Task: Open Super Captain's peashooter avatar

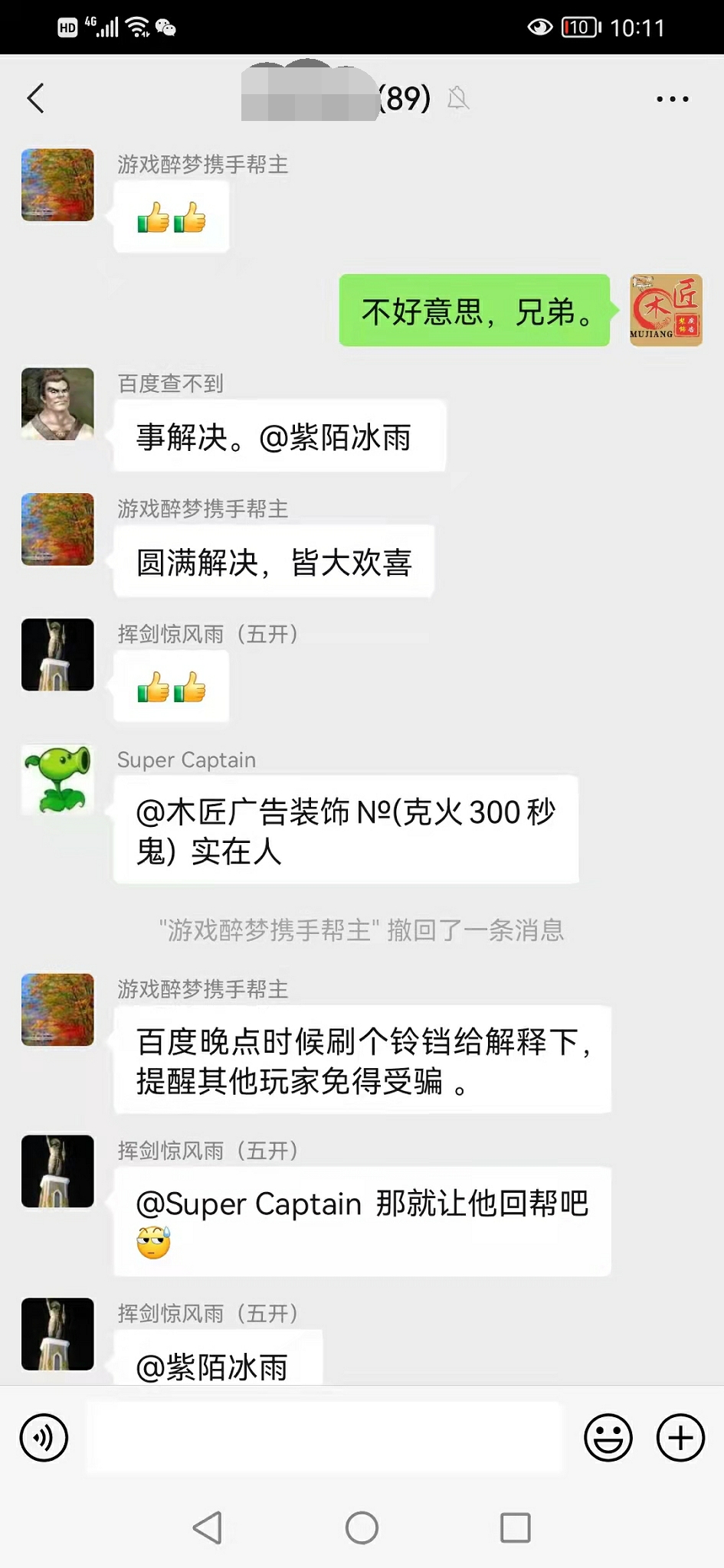Action: [57, 780]
